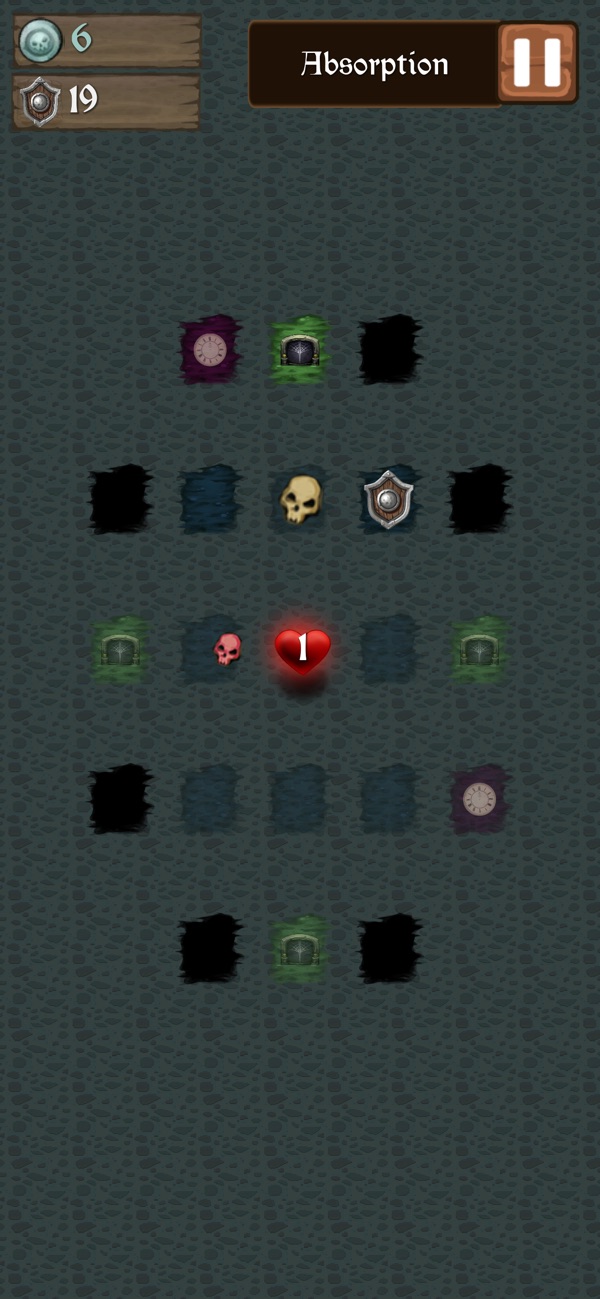
Task: Pause the game
Action: (x=537, y=62)
